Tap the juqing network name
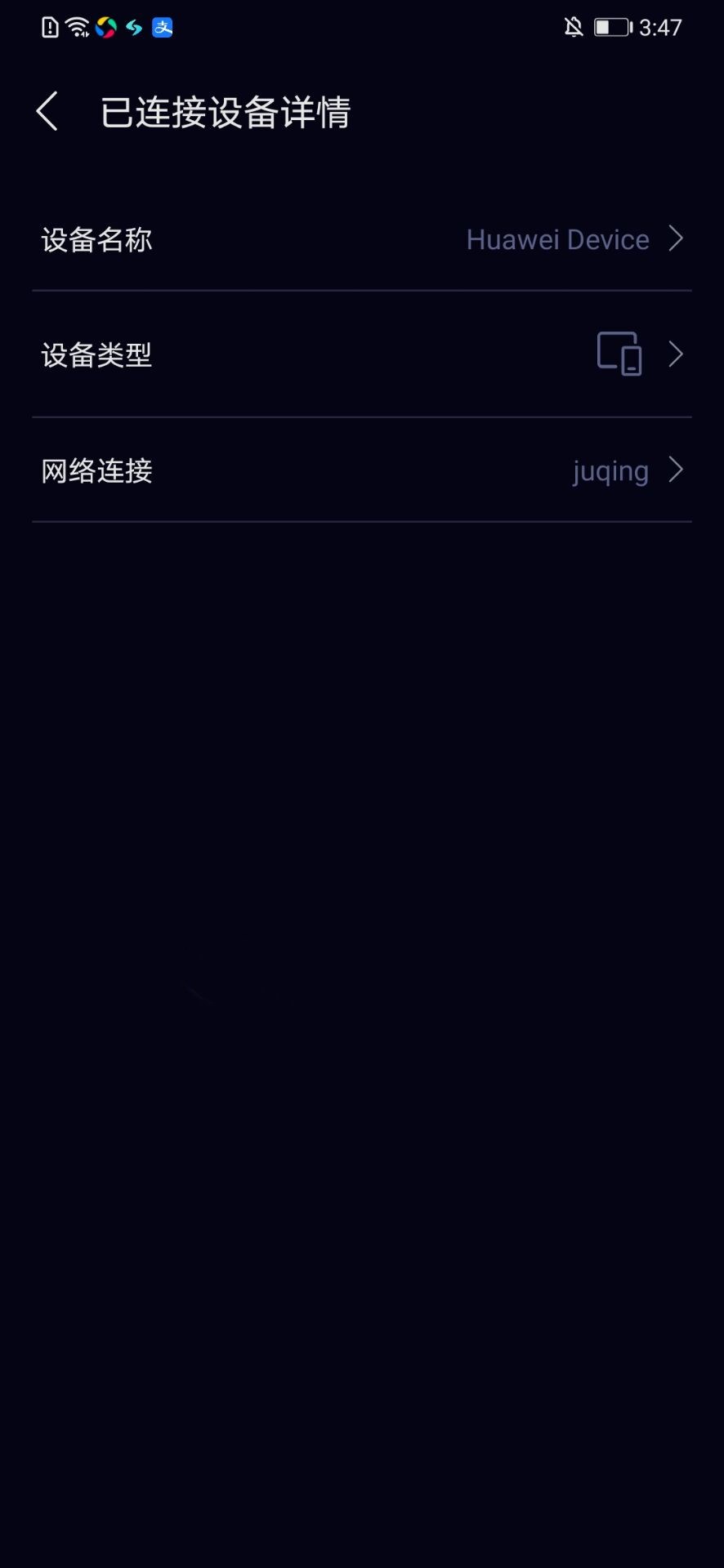The height and width of the screenshot is (1568, 724). [x=610, y=470]
